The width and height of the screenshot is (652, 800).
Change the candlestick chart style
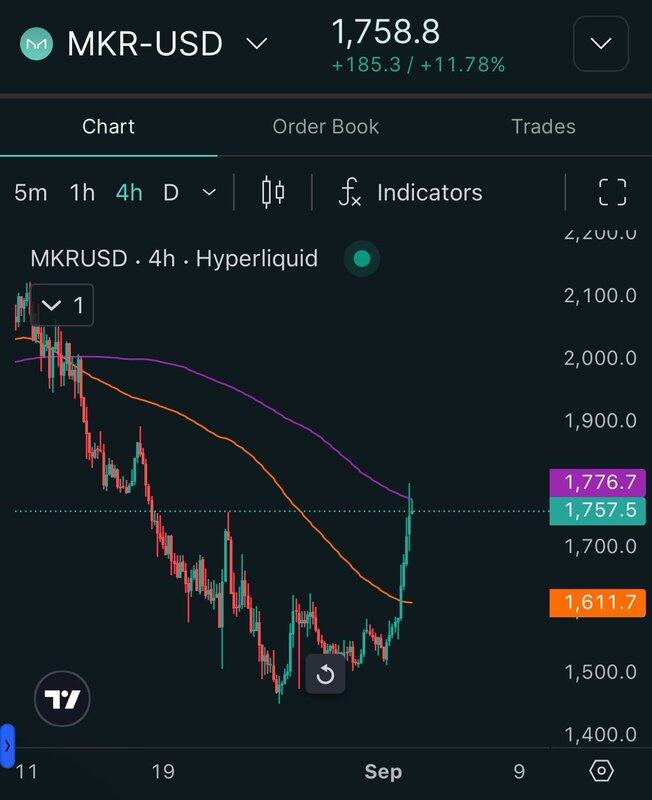(x=273, y=192)
